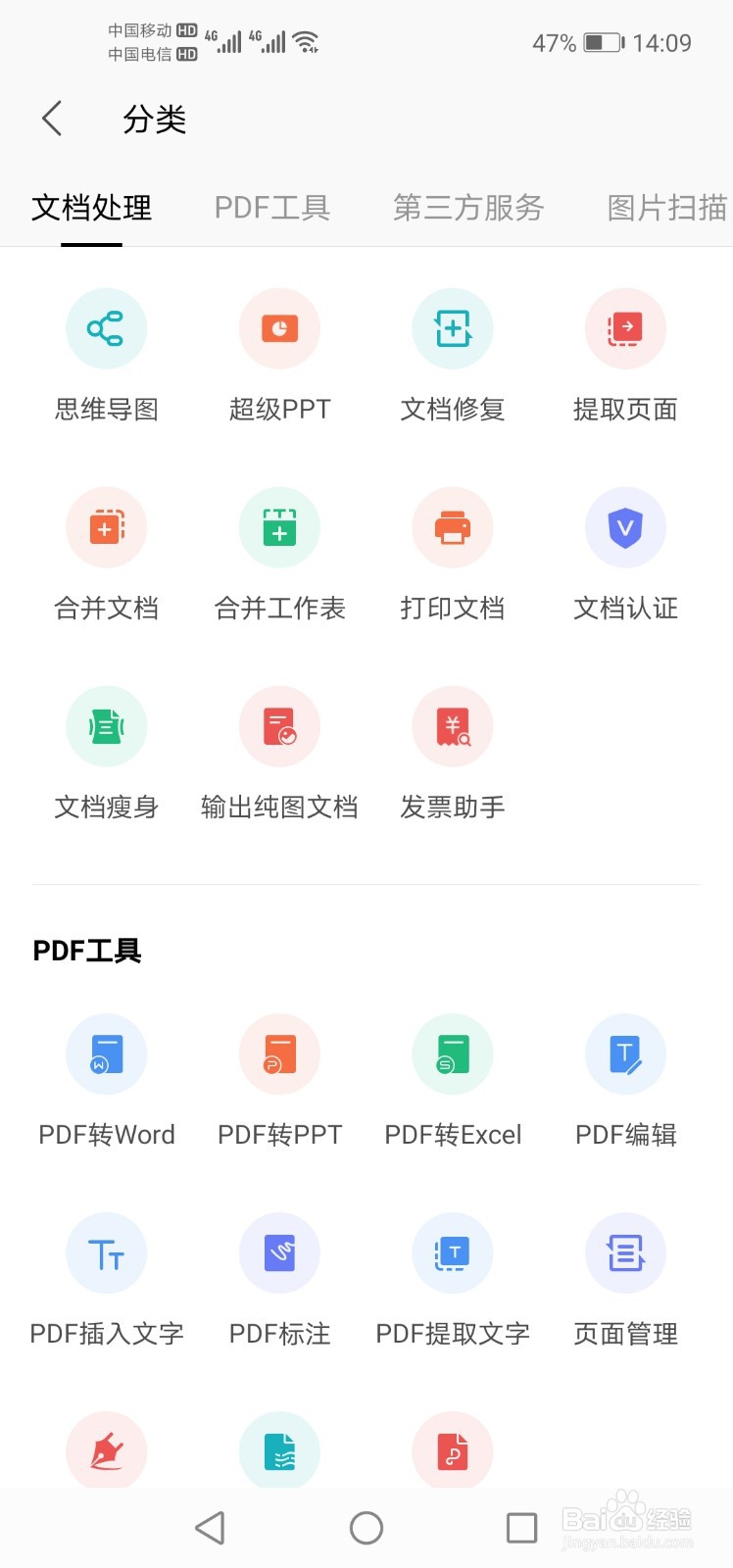The image size is (733, 1568).
Task: Tap the system home button
Action: [366, 1528]
